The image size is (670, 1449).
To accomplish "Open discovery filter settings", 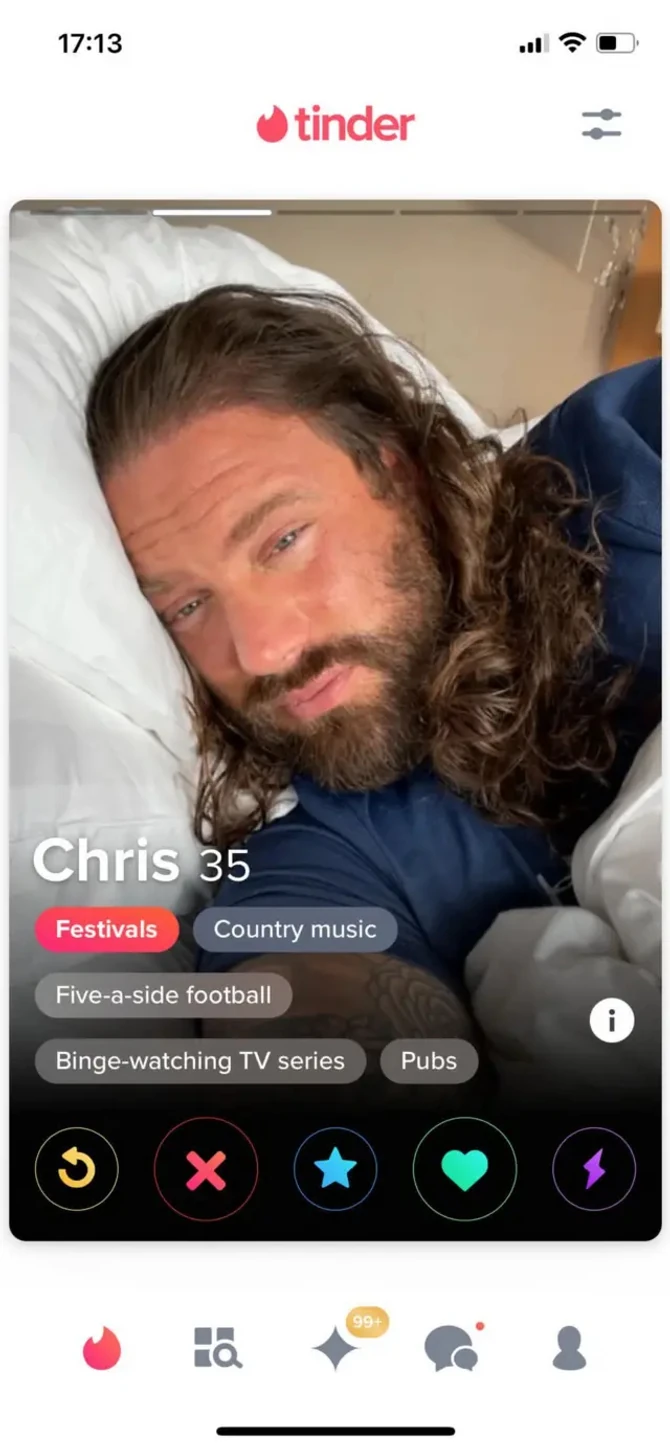I will pos(601,125).
